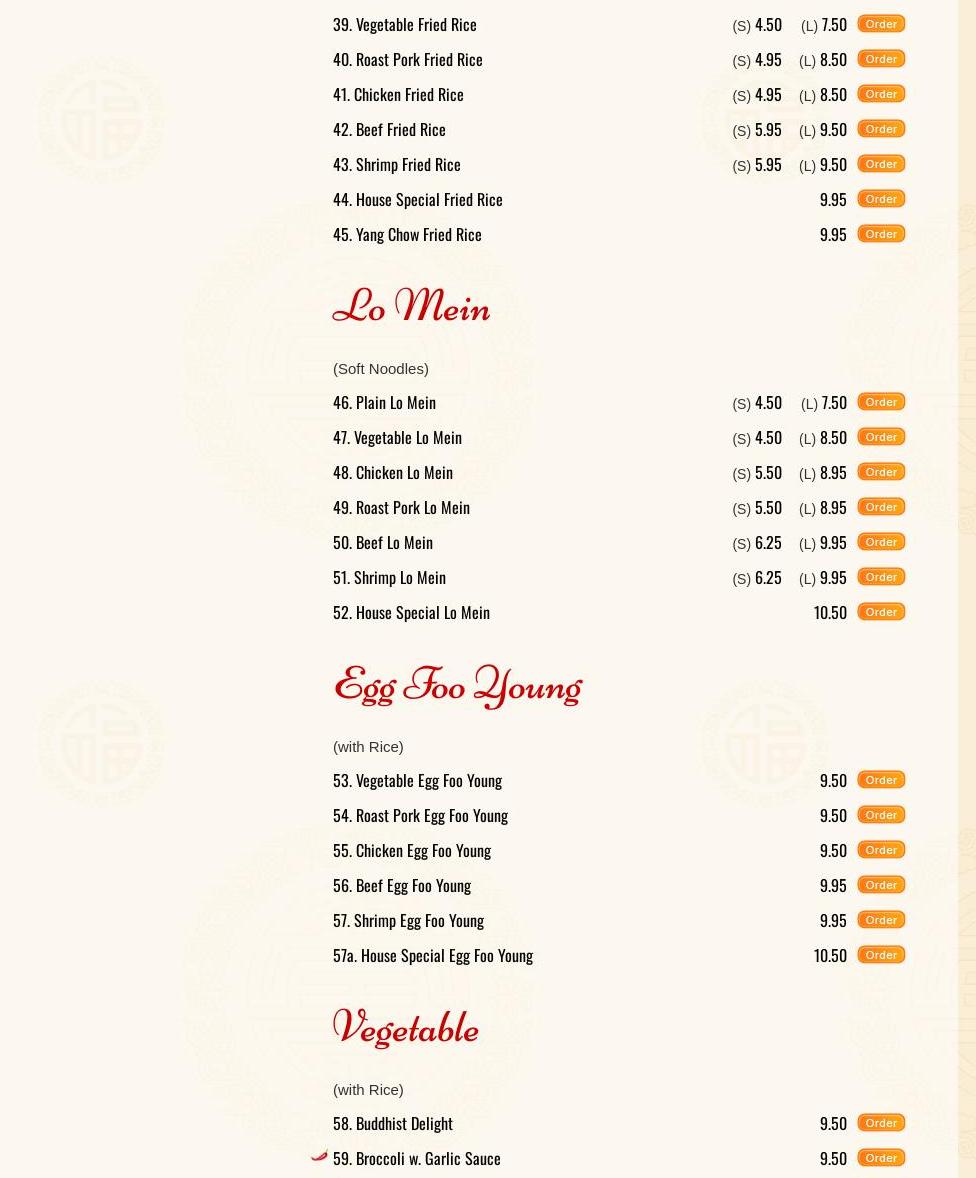Choose Order for Beef Egg Foo Young

pos(880,885)
